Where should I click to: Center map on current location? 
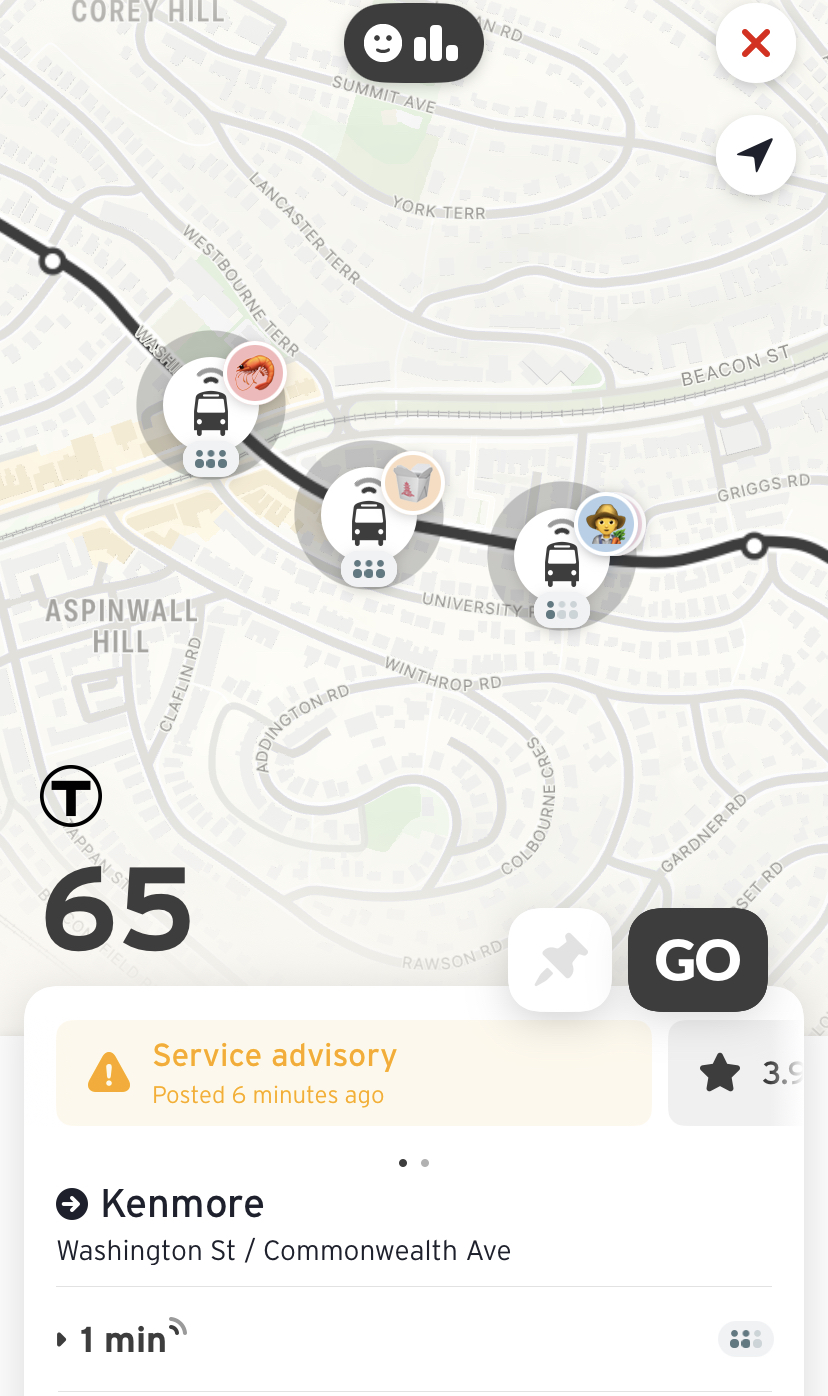(x=755, y=155)
